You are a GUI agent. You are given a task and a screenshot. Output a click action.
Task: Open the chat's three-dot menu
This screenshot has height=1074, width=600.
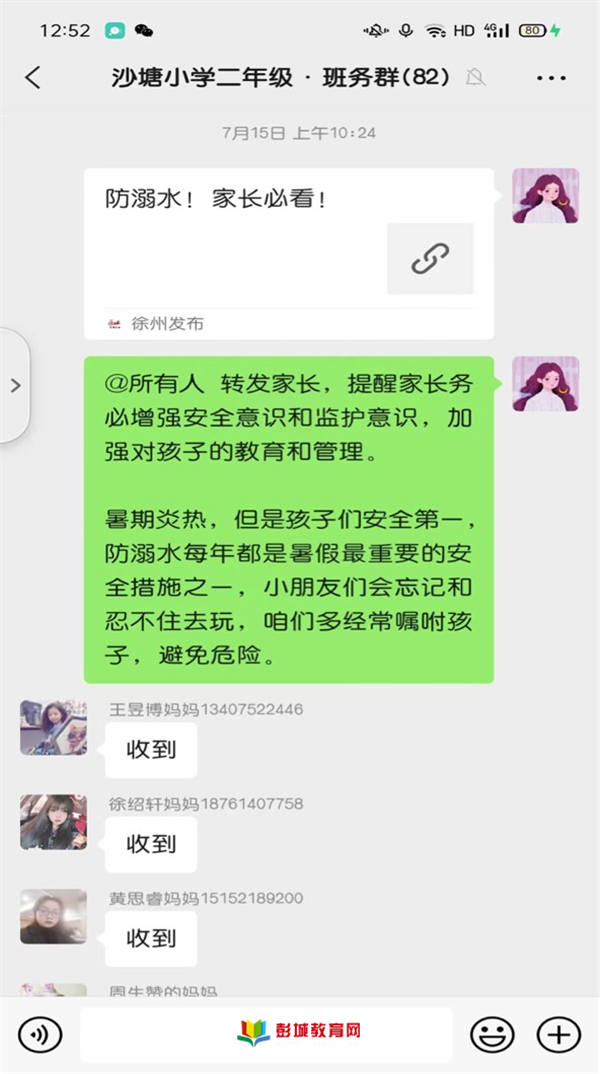[551, 78]
